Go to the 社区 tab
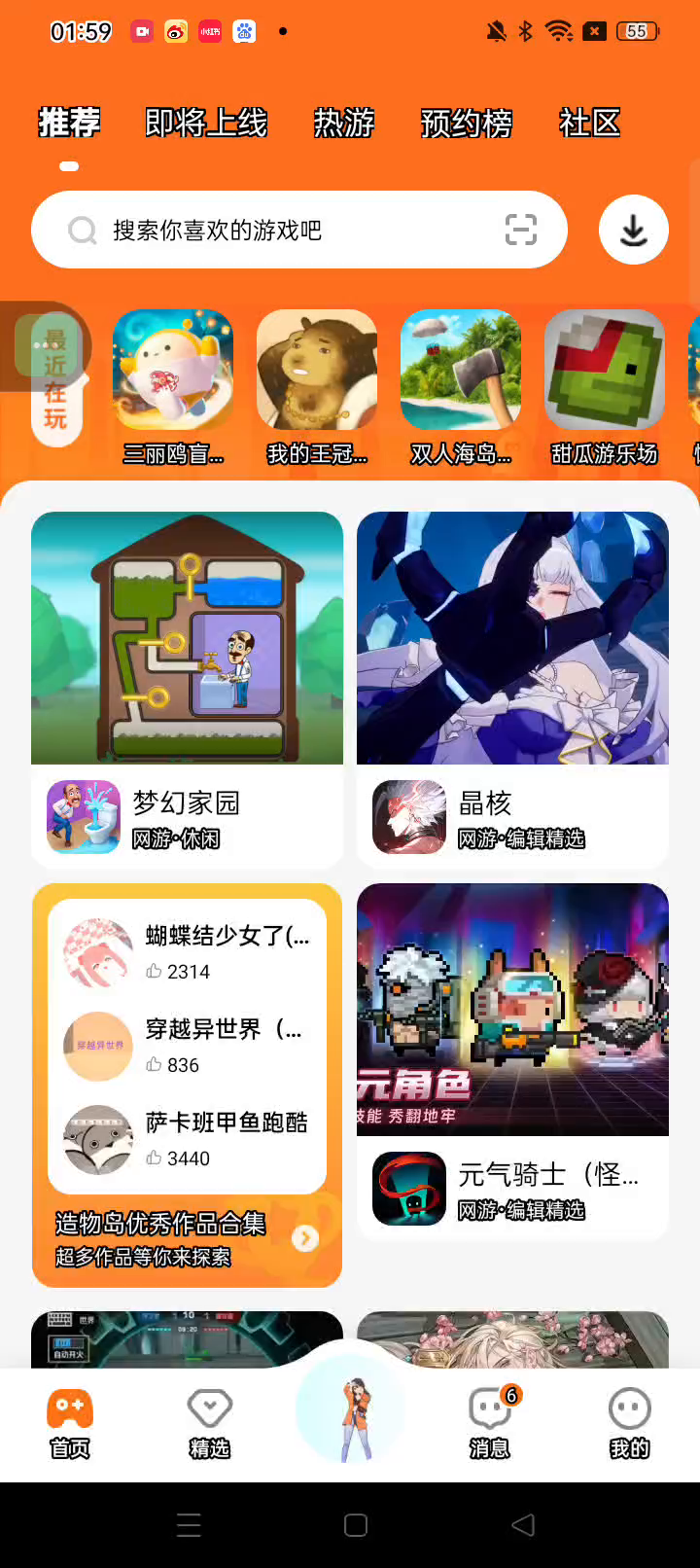Image resolution: width=700 pixels, height=1568 pixels. (589, 124)
